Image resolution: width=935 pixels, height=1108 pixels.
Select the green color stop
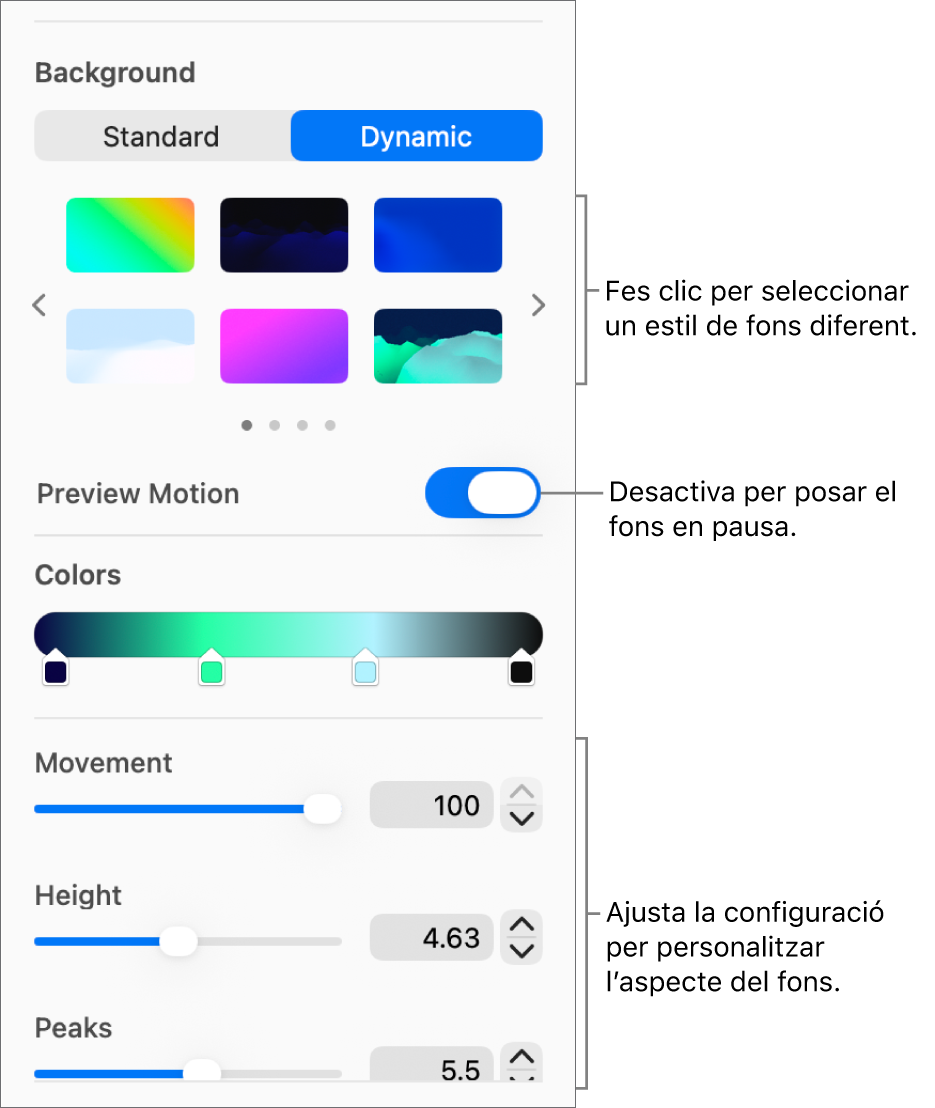coord(211,671)
